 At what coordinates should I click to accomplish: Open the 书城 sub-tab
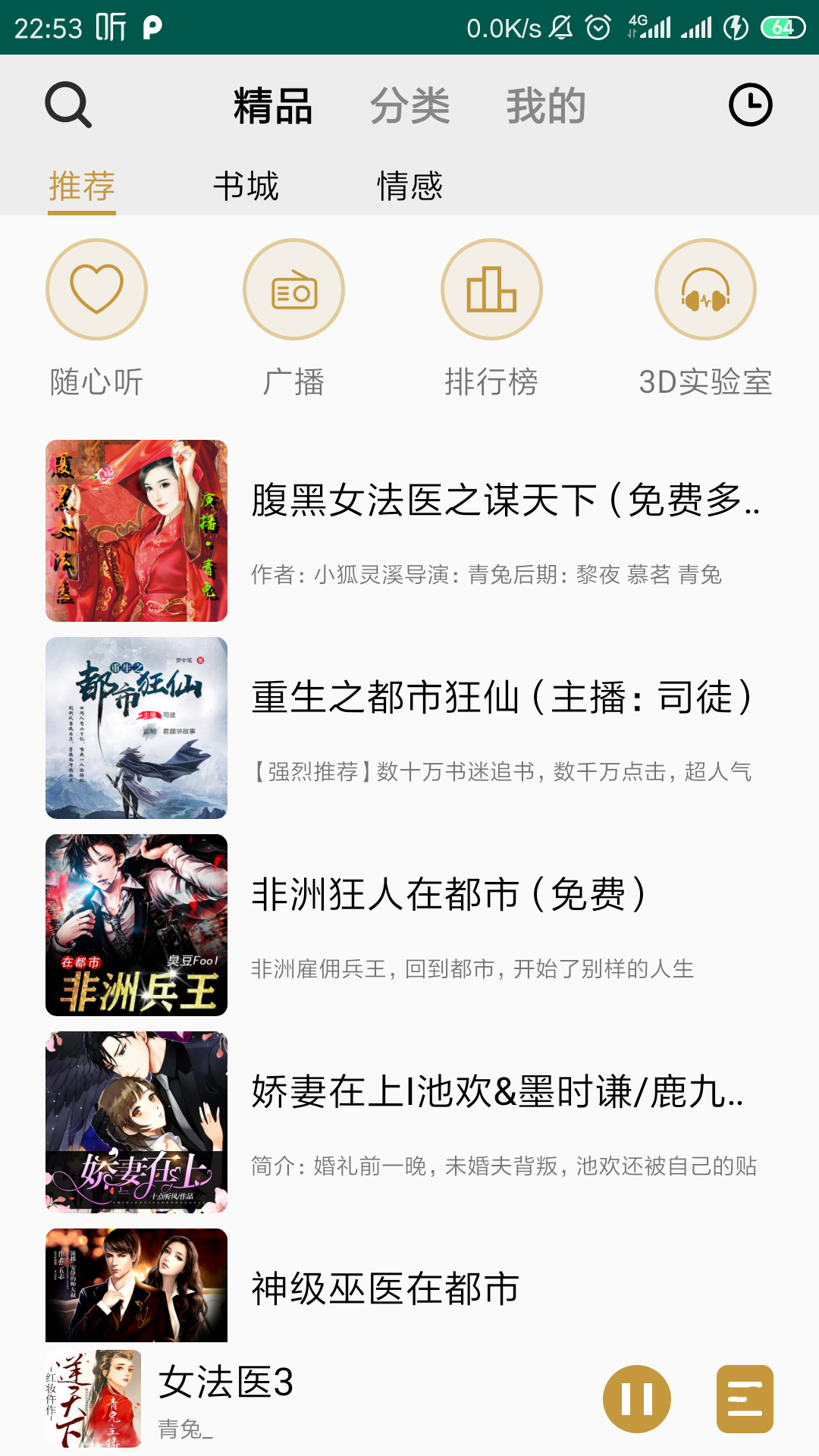coord(246,186)
